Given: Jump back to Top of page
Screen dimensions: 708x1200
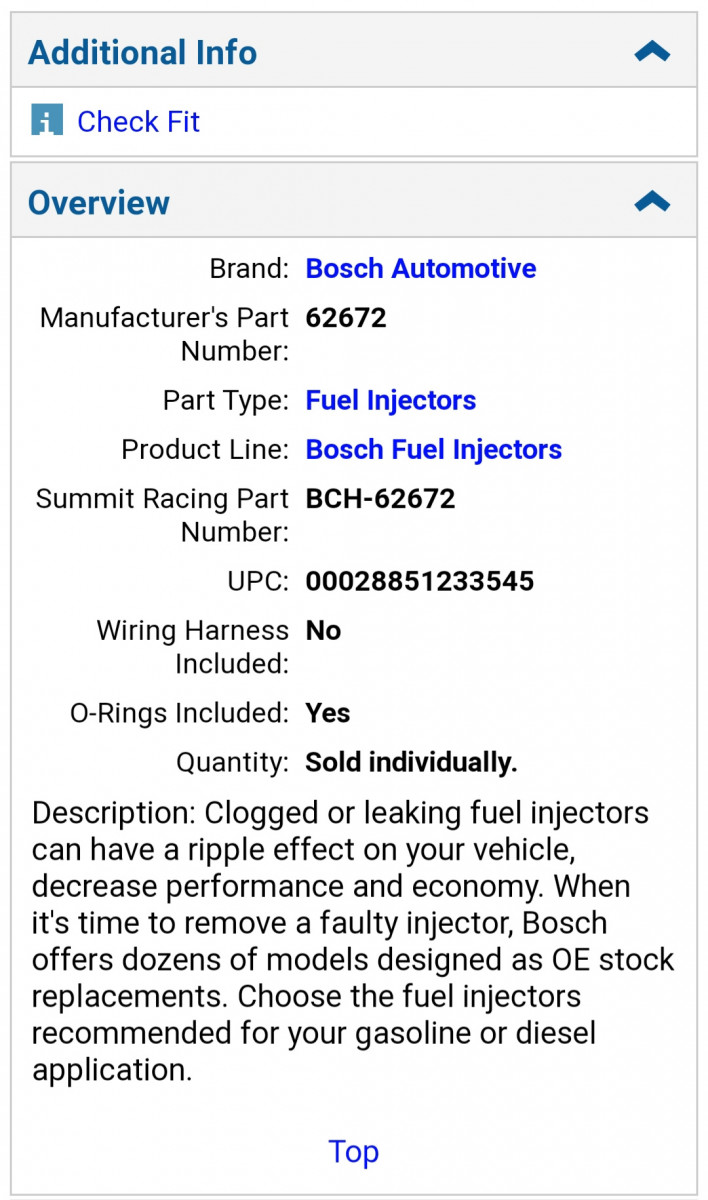Looking at the screenshot, I should 353,1152.
